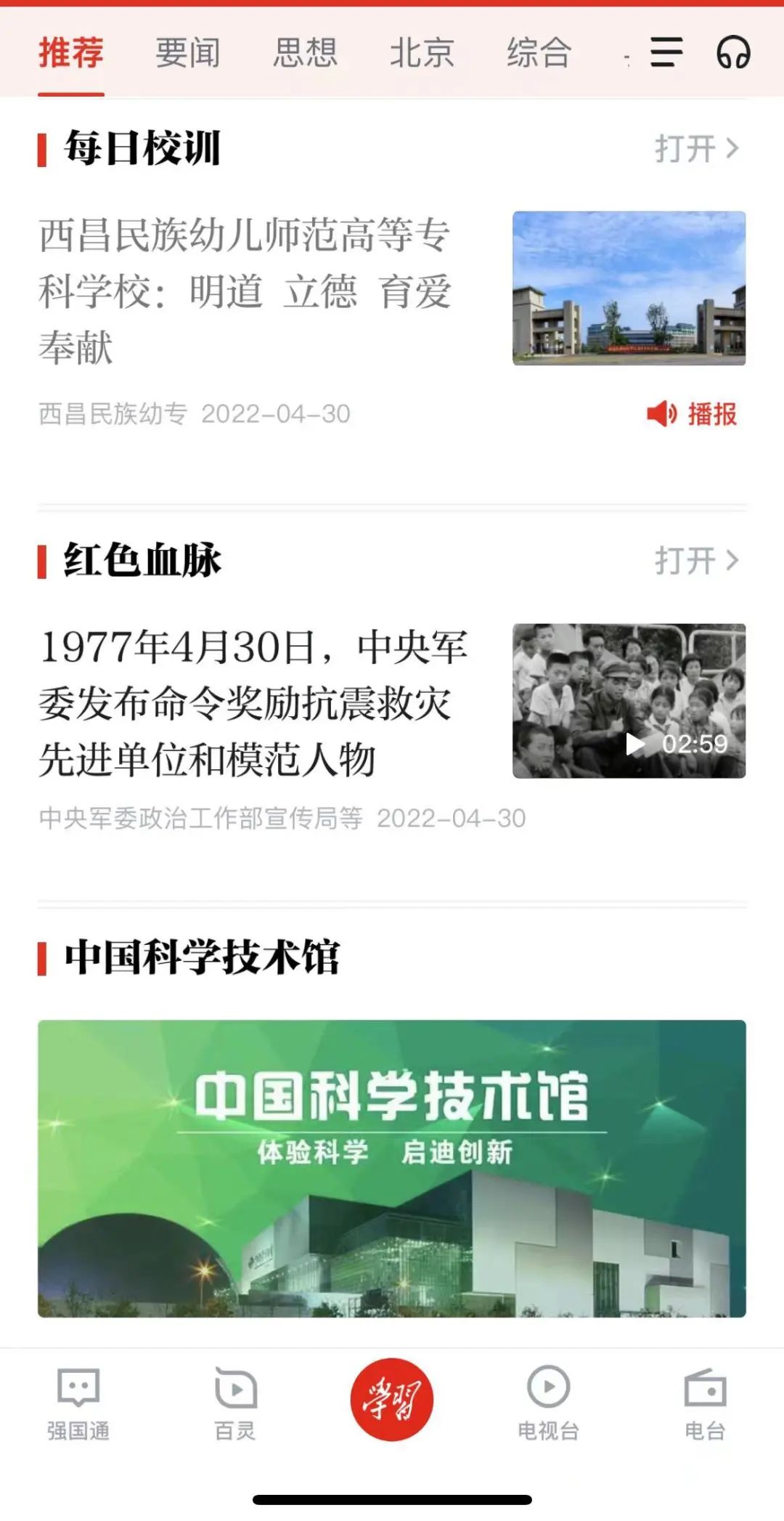Image resolution: width=784 pixels, height=1521 pixels.
Task: Open the 中国科学技术馆 banner
Action: point(392,1168)
